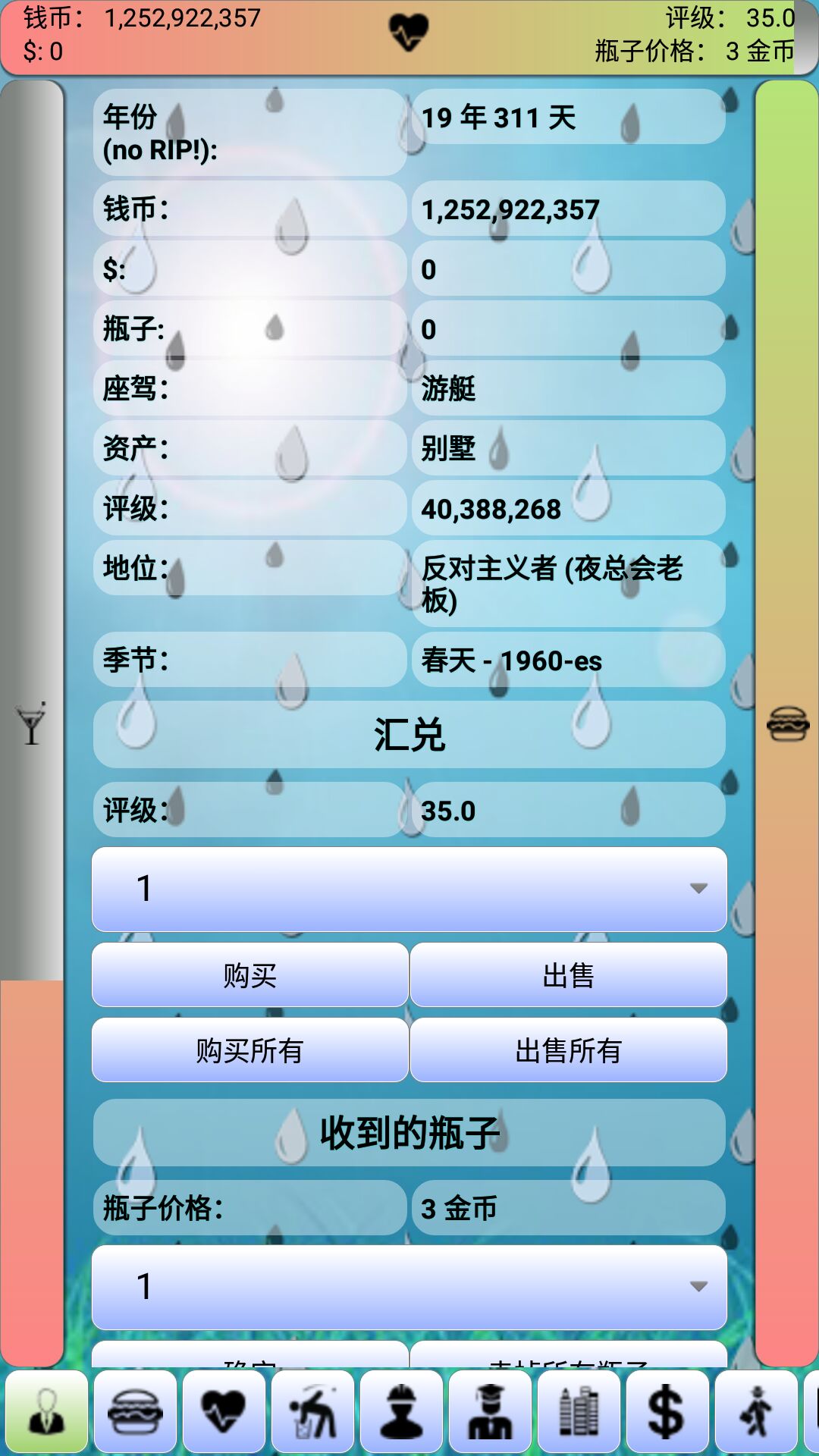The image size is (819, 1456).
Task: Tap the 出售 (sell) button
Action: (x=568, y=975)
